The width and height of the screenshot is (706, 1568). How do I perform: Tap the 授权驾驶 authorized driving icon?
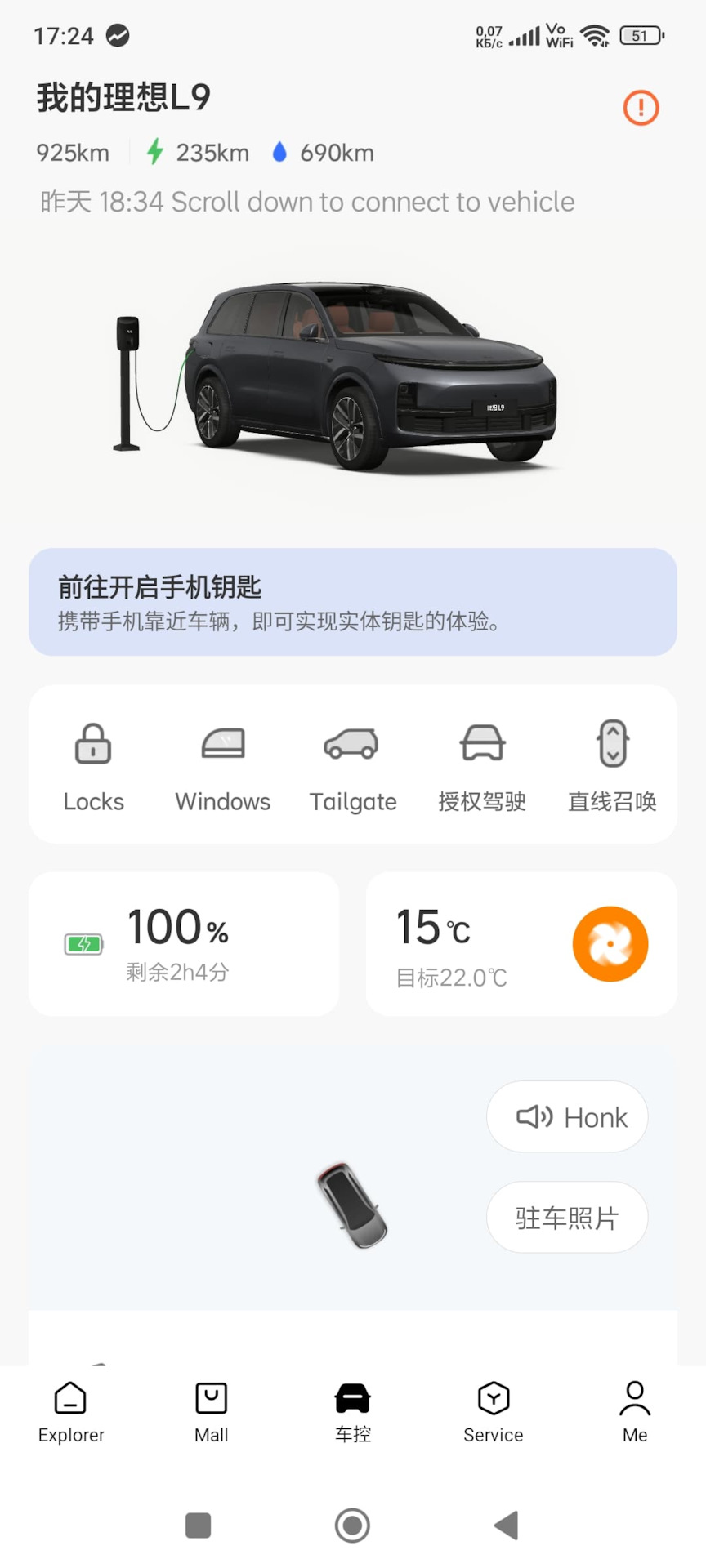482,764
